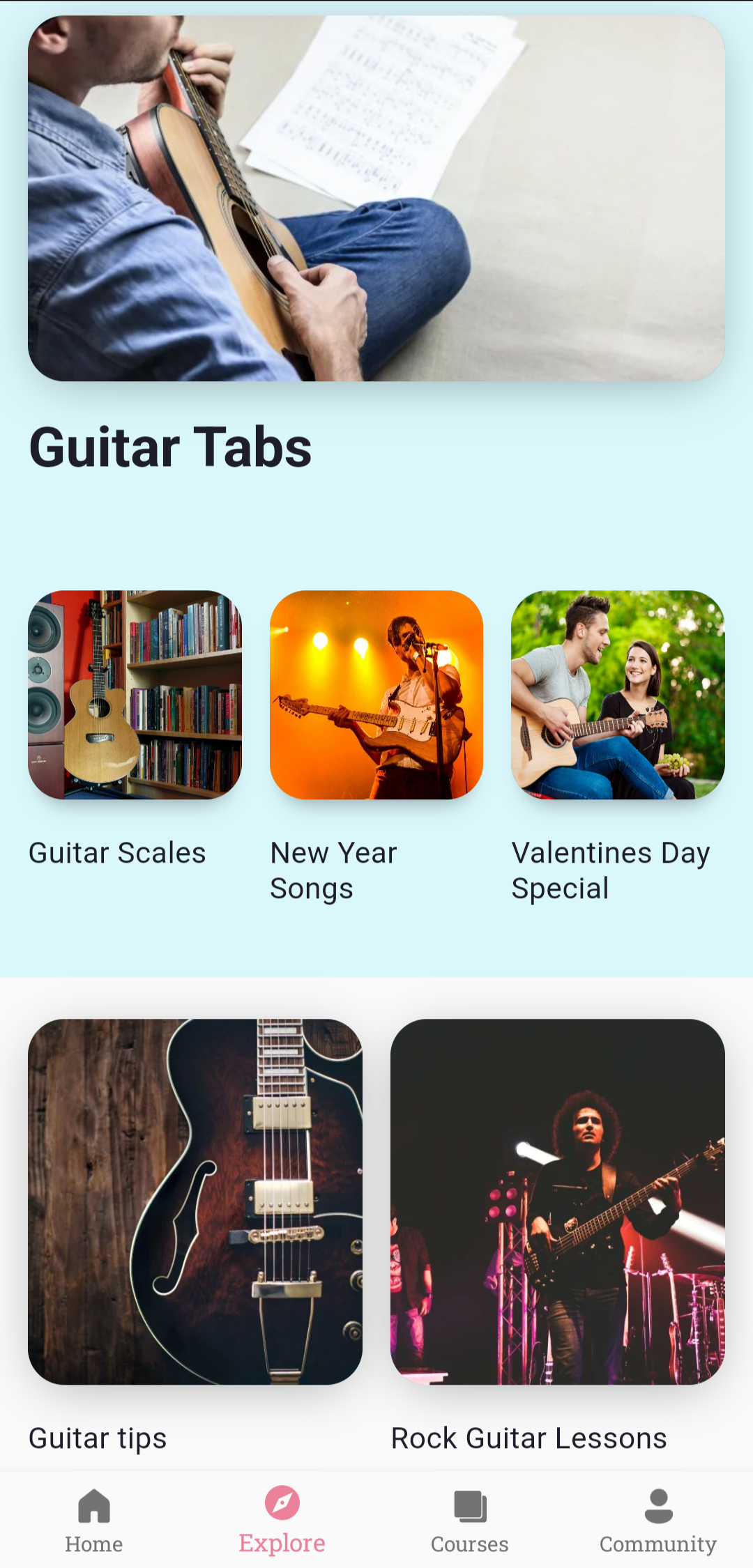Screen dimensions: 753x1568
Task: Open the New Year Songs collection
Action: [333, 869]
